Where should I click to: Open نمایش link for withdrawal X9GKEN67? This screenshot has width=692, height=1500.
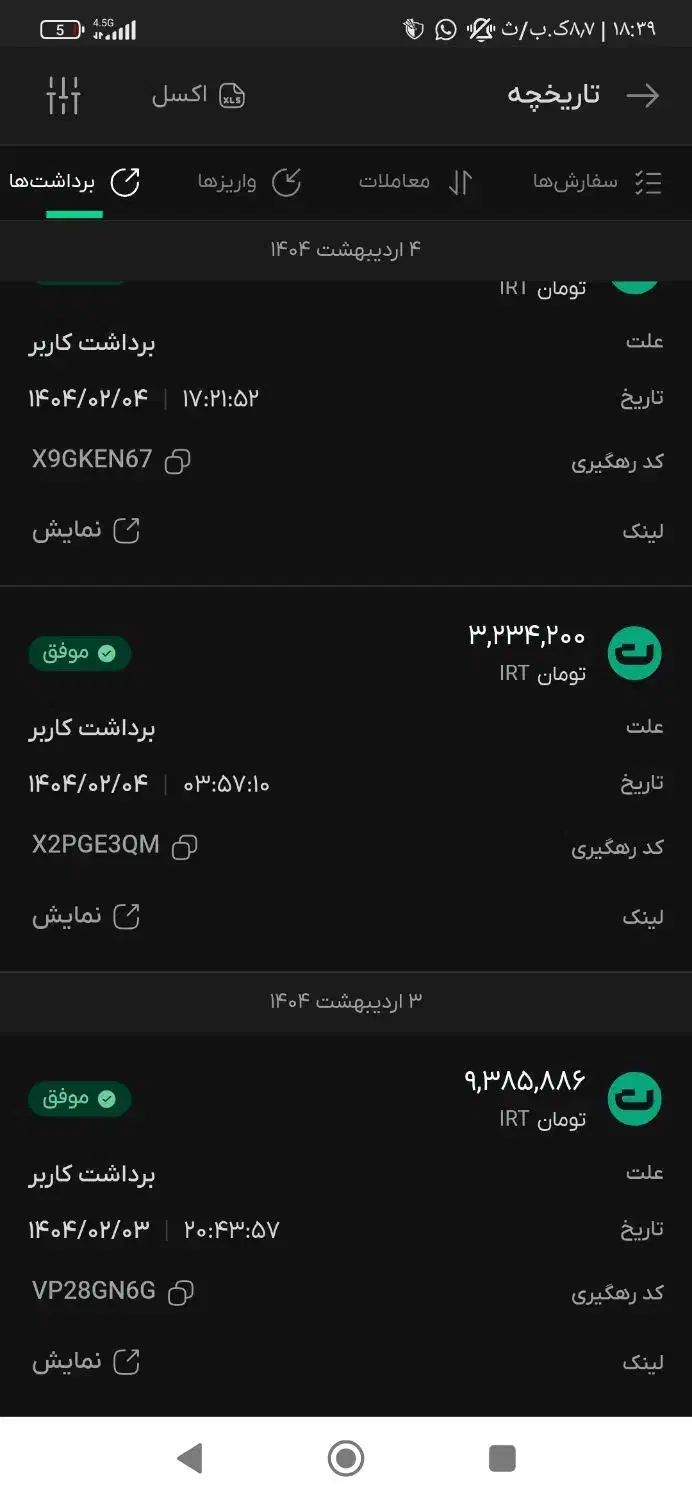click(86, 530)
